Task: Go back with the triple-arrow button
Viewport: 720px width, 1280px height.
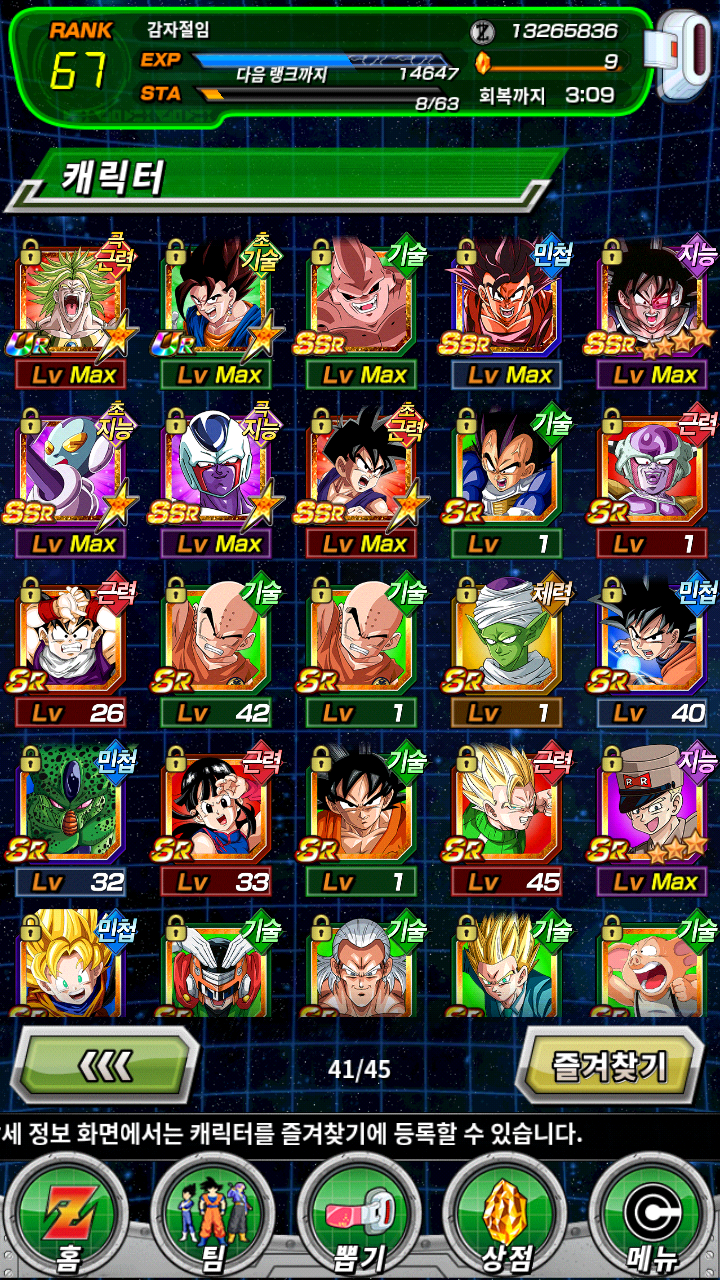Action: coord(106,1065)
